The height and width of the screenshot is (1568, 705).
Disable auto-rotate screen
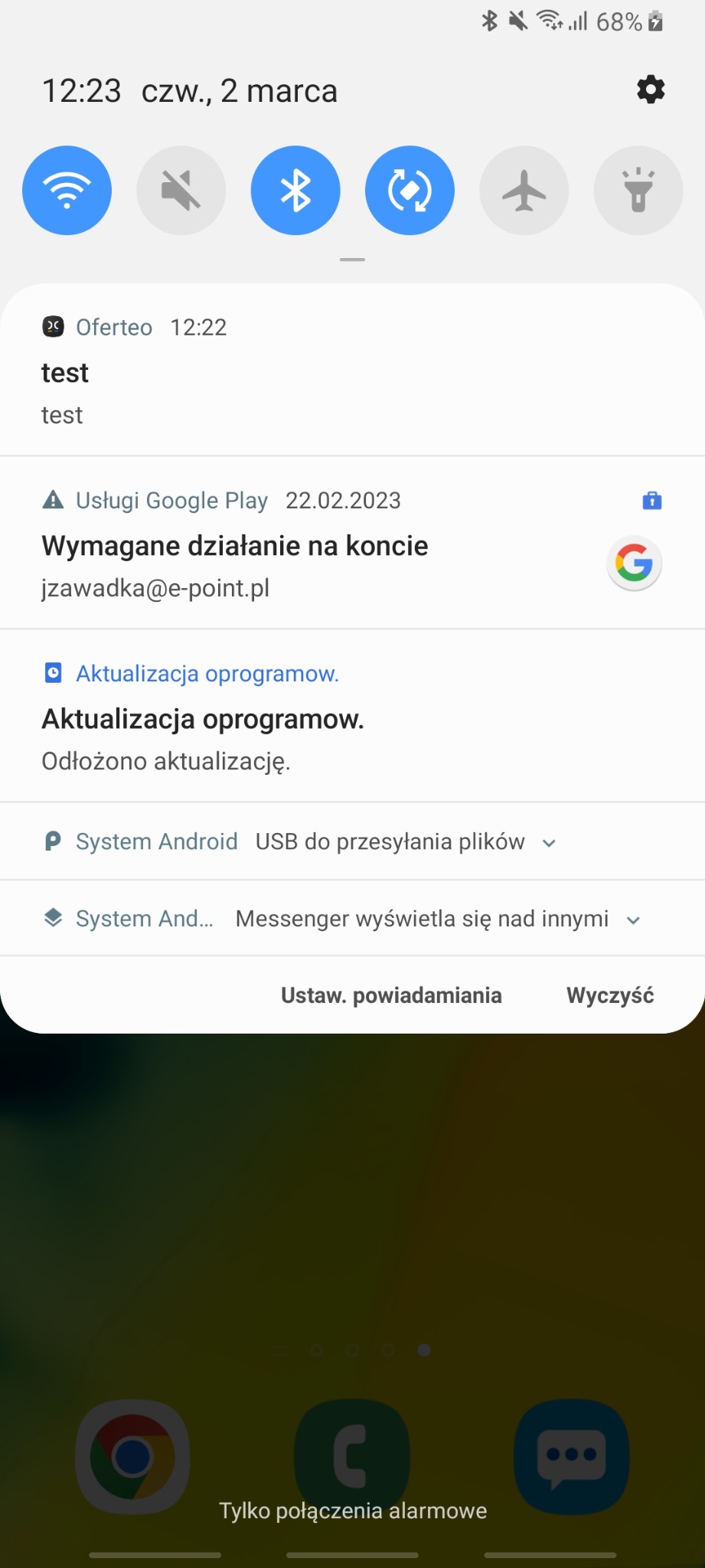[410, 190]
